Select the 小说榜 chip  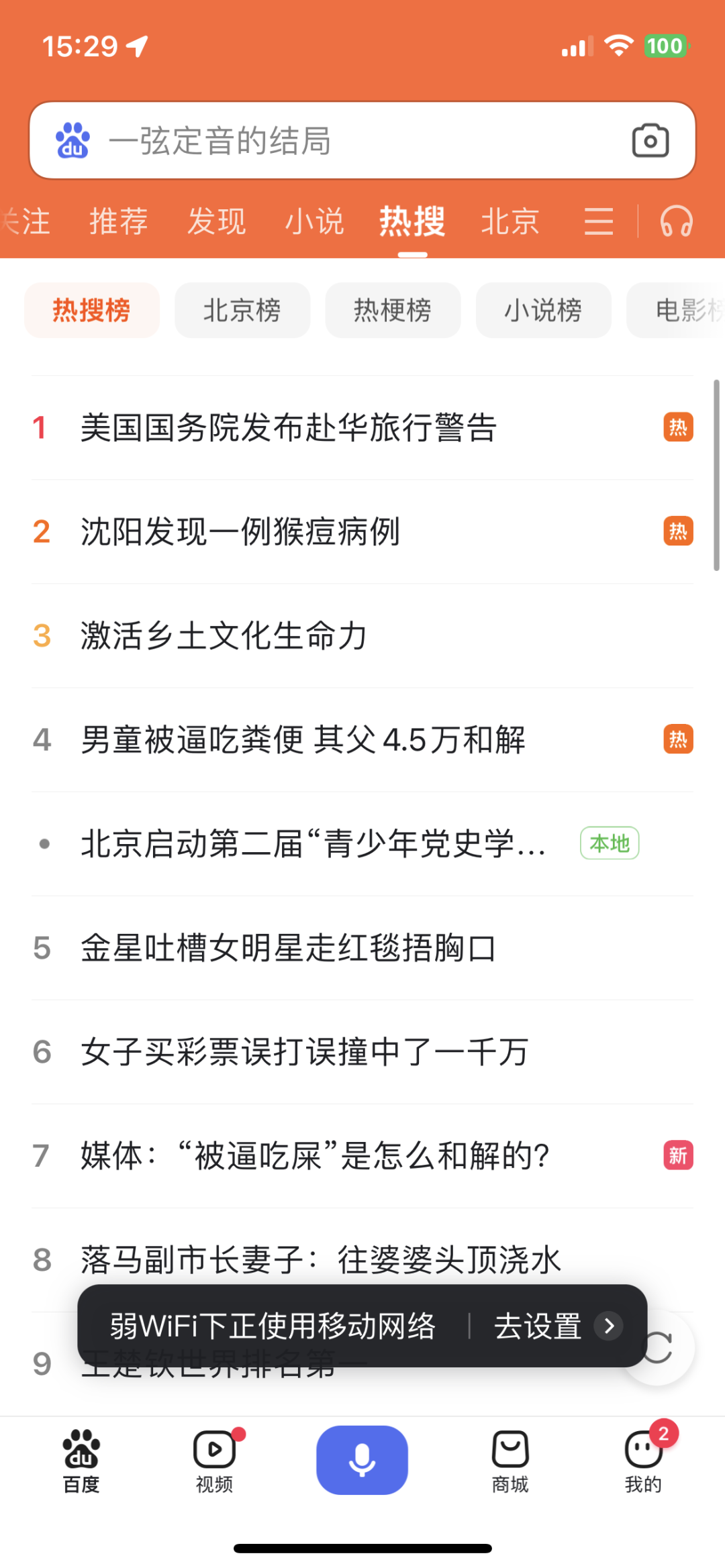543,311
